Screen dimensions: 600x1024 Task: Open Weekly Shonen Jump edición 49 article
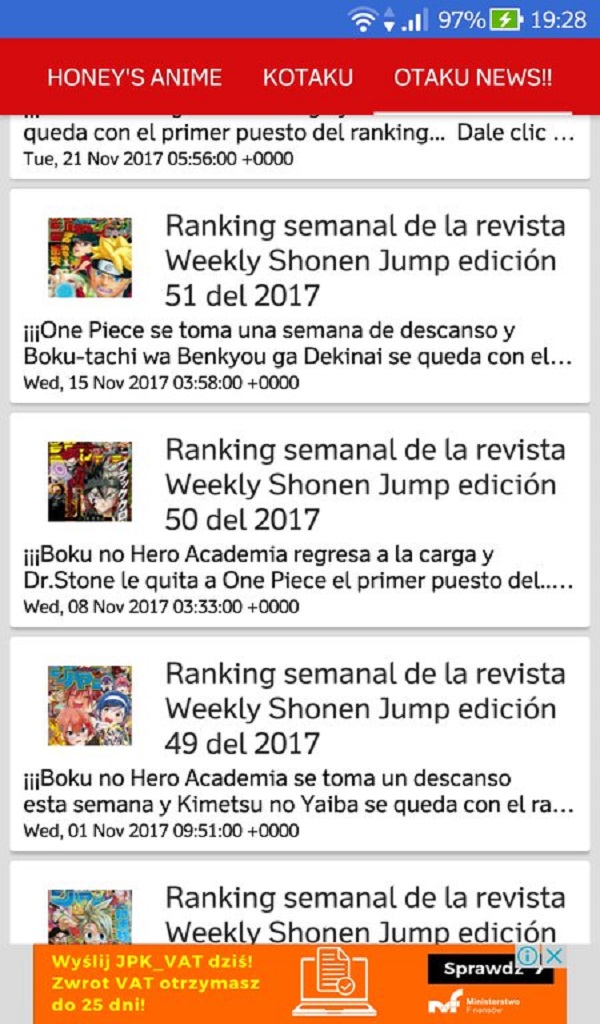pyautogui.click(x=364, y=709)
